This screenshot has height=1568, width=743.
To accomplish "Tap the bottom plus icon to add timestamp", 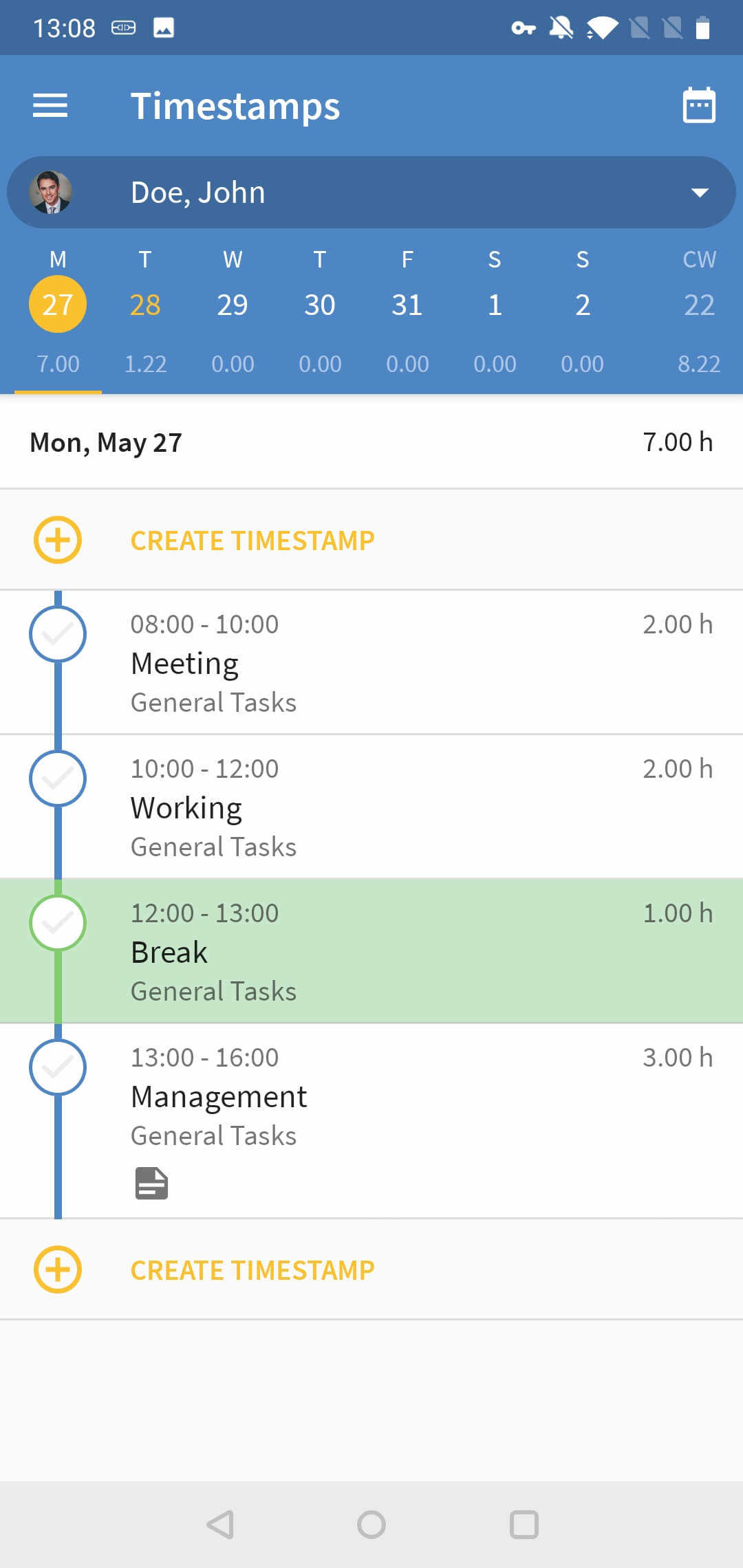I will pyautogui.click(x=58, y=1270).
